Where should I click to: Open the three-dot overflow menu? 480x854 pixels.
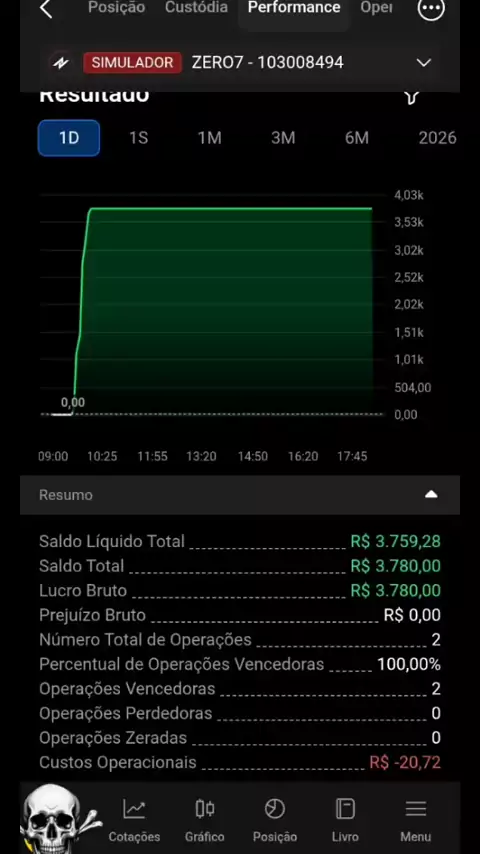click(430, 8)
